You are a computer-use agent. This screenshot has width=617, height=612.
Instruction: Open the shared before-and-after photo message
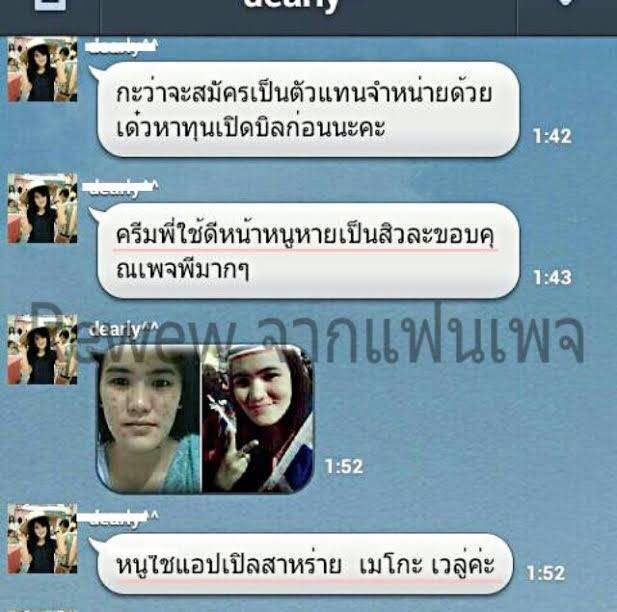click(205, 420)
